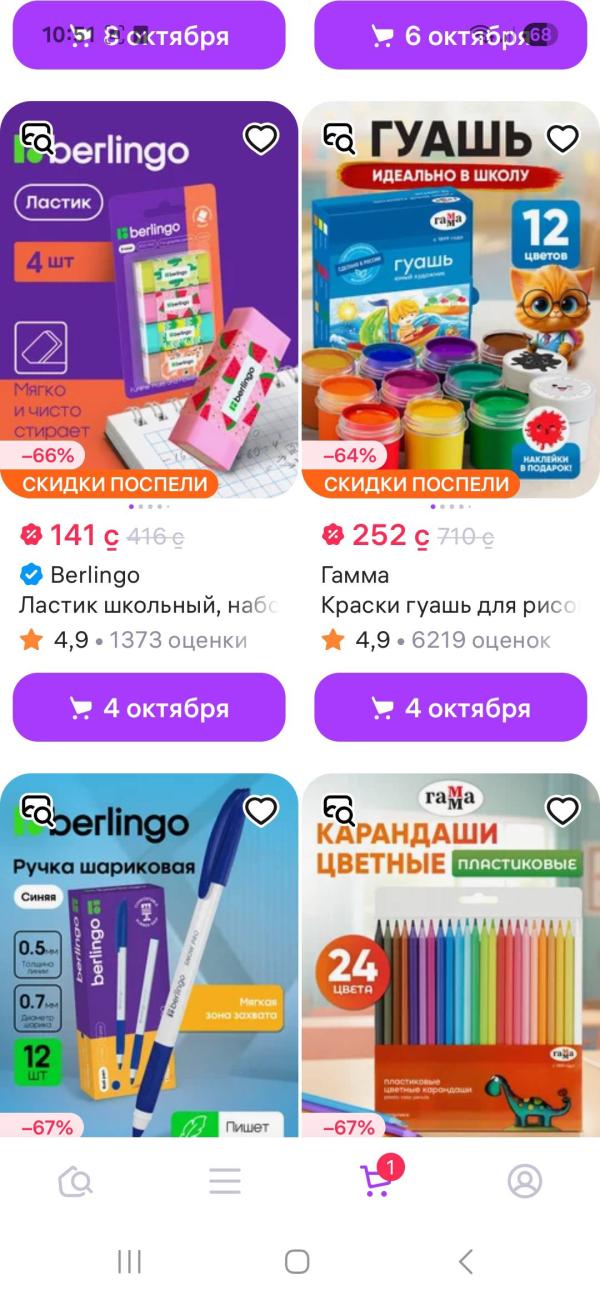Viewport: 600px width, 1299px height.
Task: Add Berlingo eraser to cart, 4 октября
Action: pyautogui.click(x=149, y=708)
